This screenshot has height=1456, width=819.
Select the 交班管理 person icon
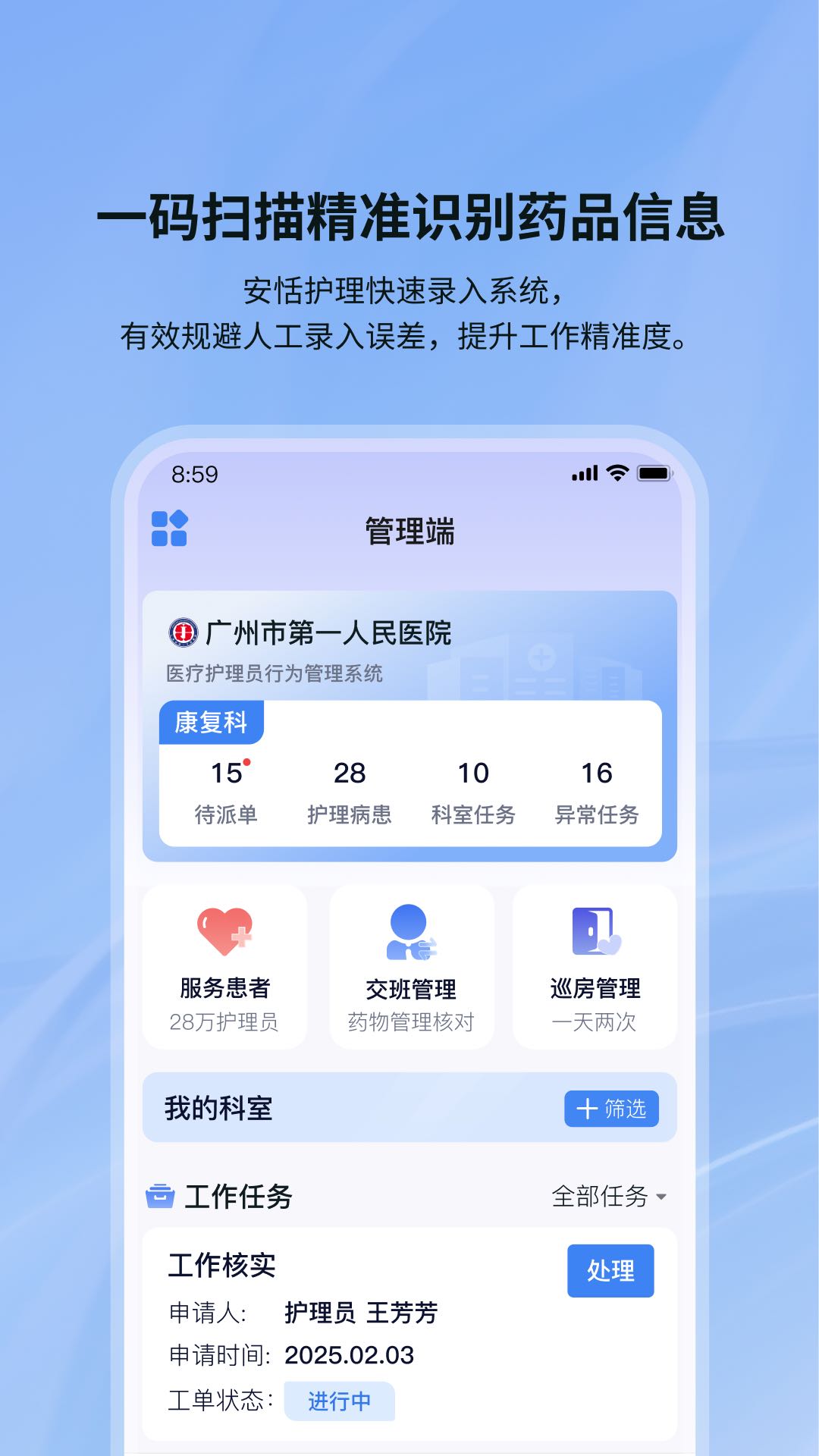coord(408,933)
